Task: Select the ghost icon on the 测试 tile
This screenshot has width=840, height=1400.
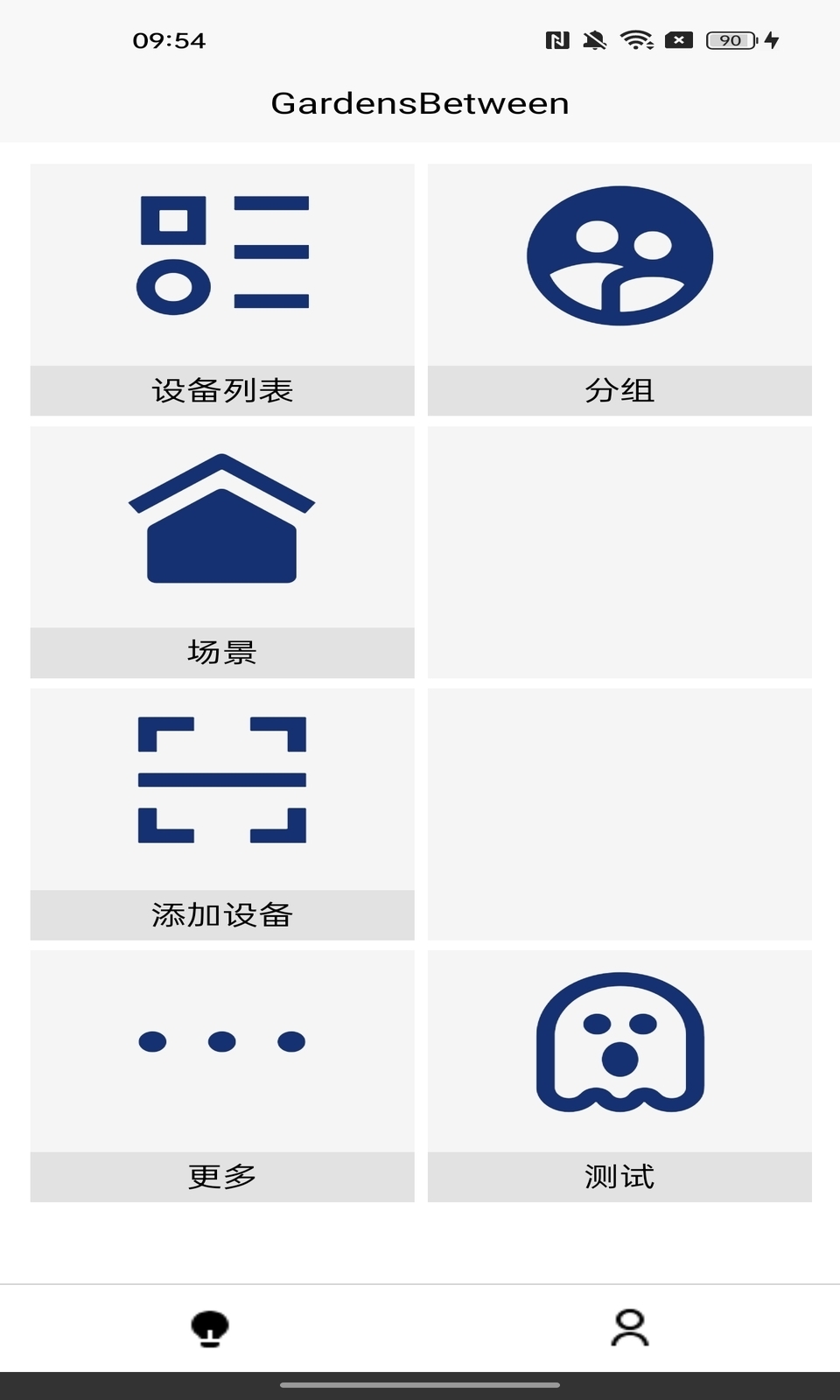Action: pos(619,1041)
